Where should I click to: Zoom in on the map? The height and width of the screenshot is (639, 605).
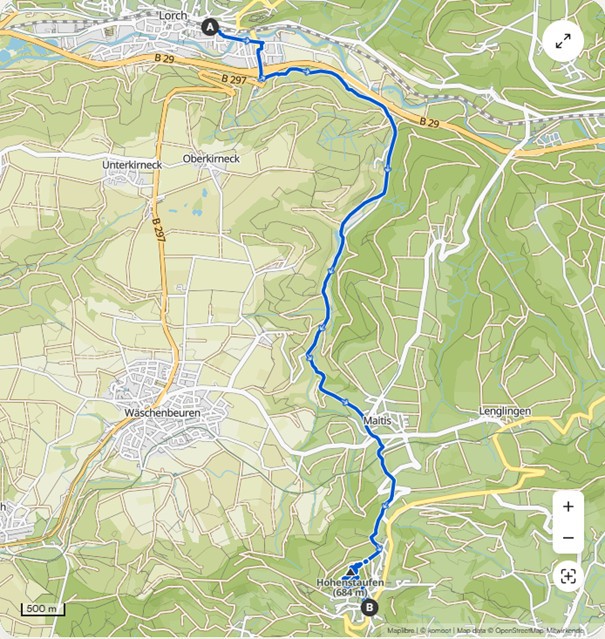click(567, 506)
